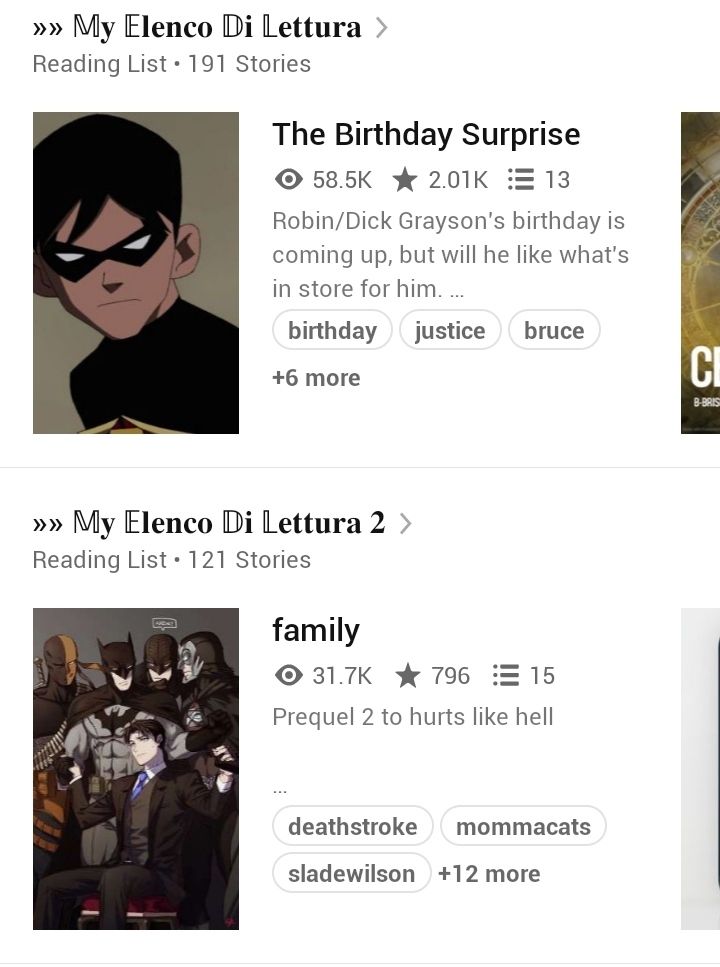Show the +6 more tags

tap(316, 378)
